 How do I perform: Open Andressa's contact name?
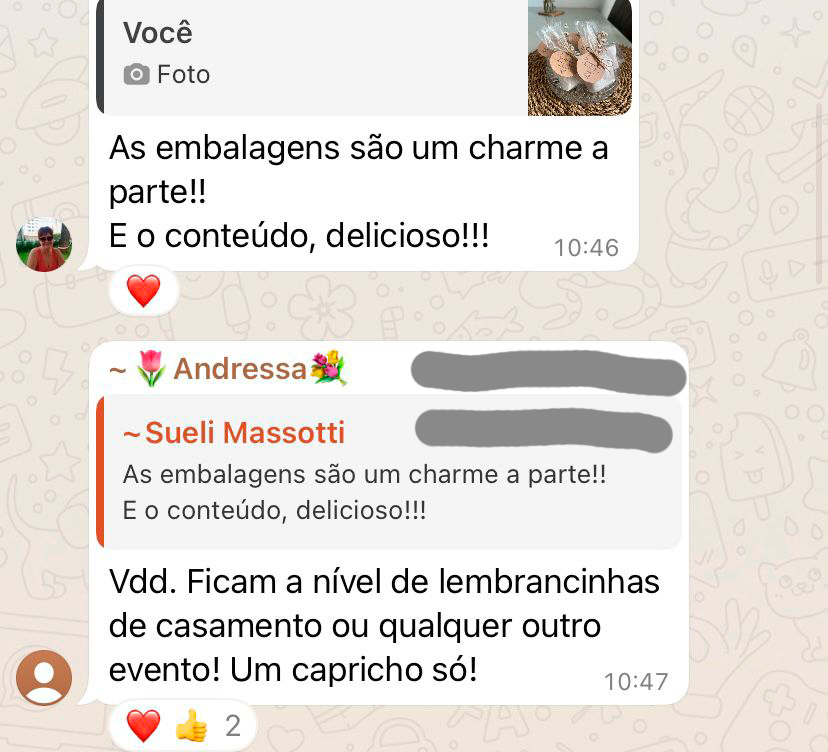[x=240, y=369]
